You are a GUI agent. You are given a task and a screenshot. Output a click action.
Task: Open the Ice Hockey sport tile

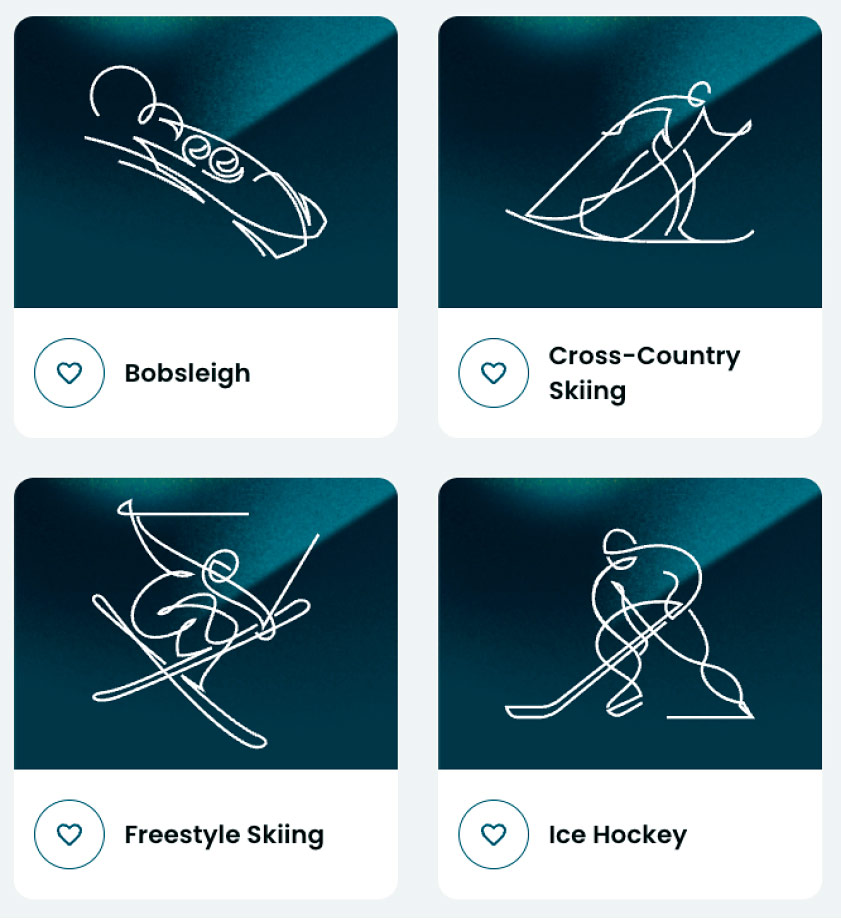[x=629, y=623]
